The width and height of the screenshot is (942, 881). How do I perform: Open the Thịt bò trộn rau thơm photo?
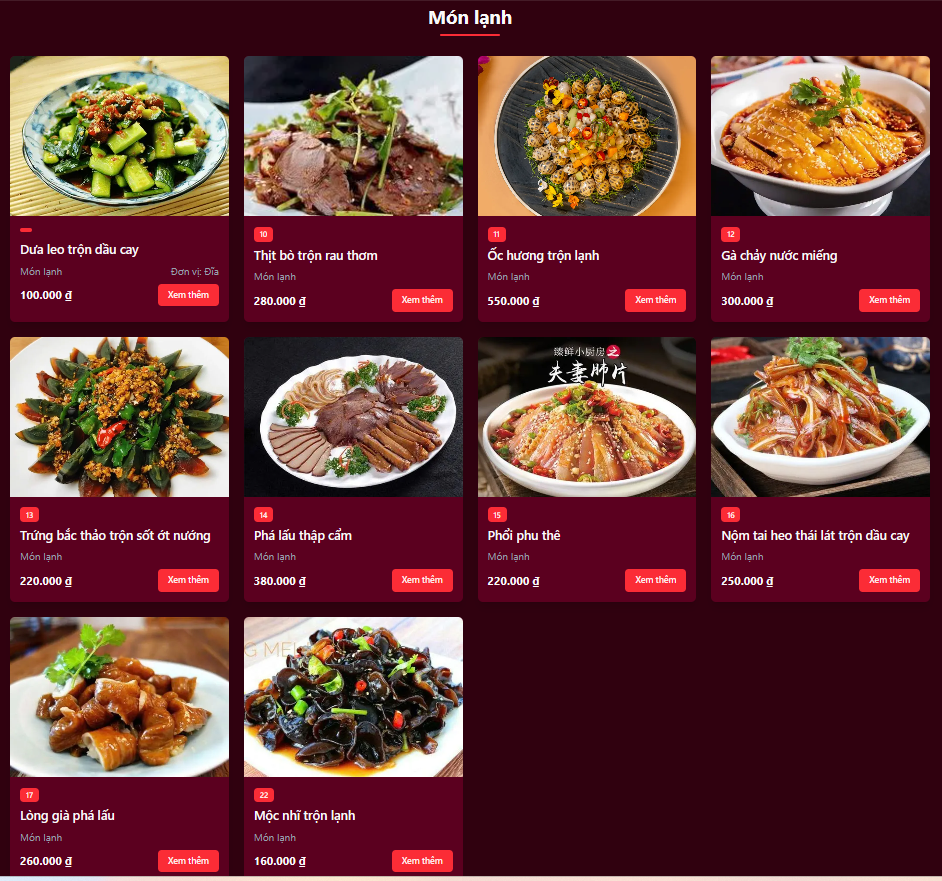[x=353, y=136]
